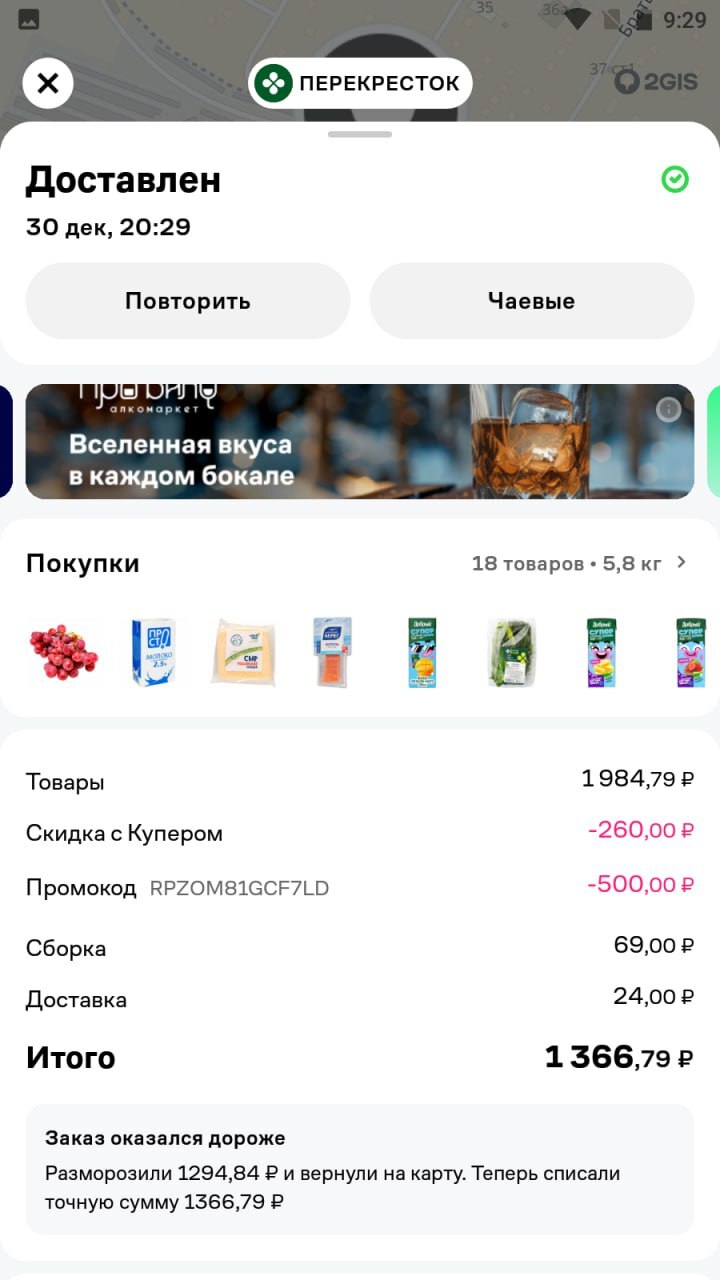Screen dimensions: 720x1280
Task: Open the cheese product thumbnail
Action: pyautogui.click(x=242, y=652)
